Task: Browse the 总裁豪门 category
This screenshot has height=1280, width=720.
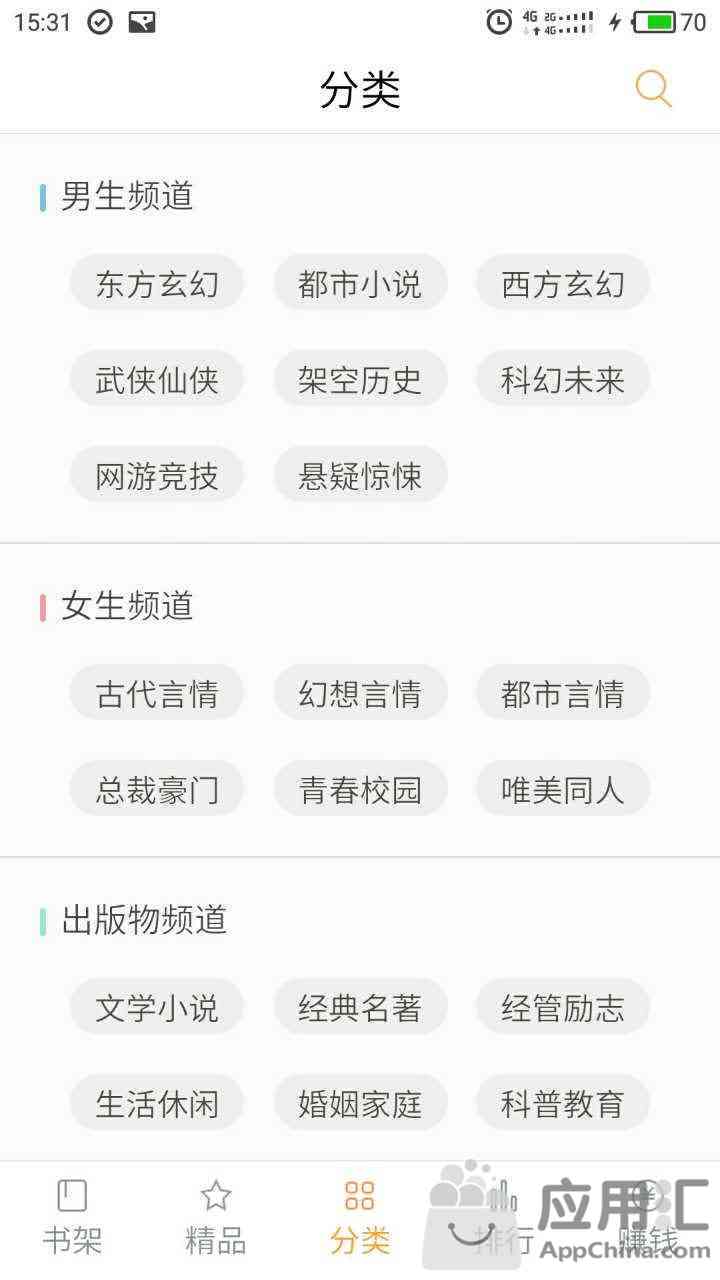Action: coord(157,789)
